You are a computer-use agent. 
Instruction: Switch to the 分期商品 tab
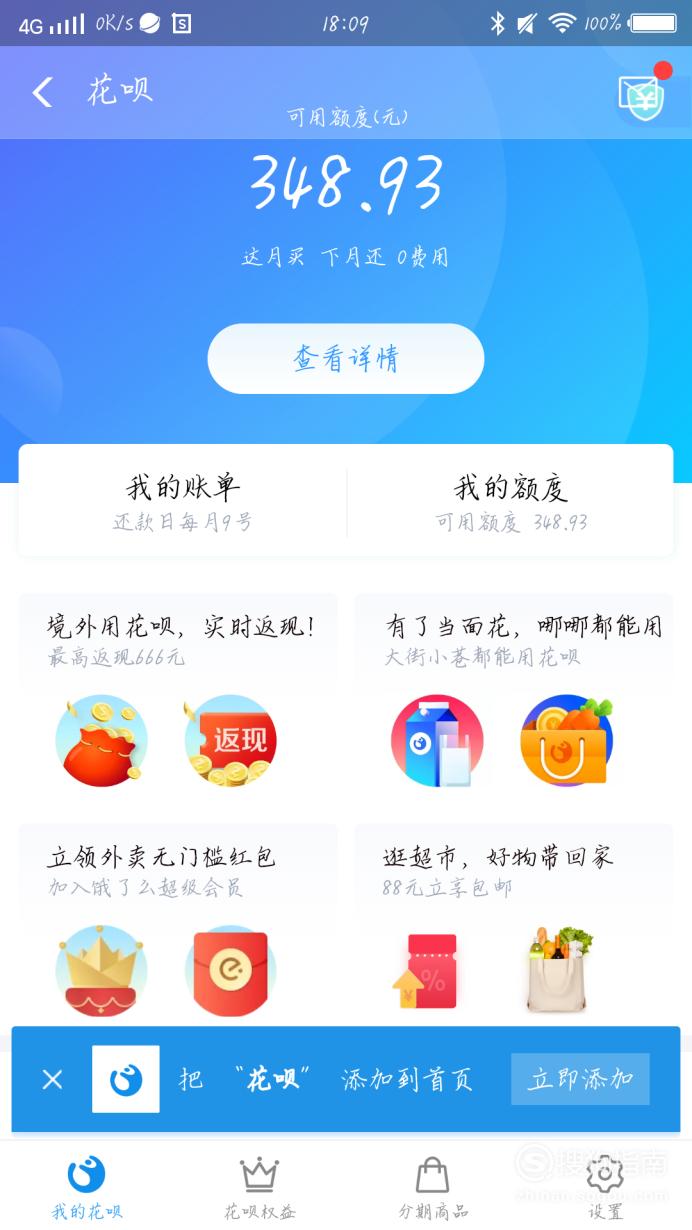(x=432, y=1187)
